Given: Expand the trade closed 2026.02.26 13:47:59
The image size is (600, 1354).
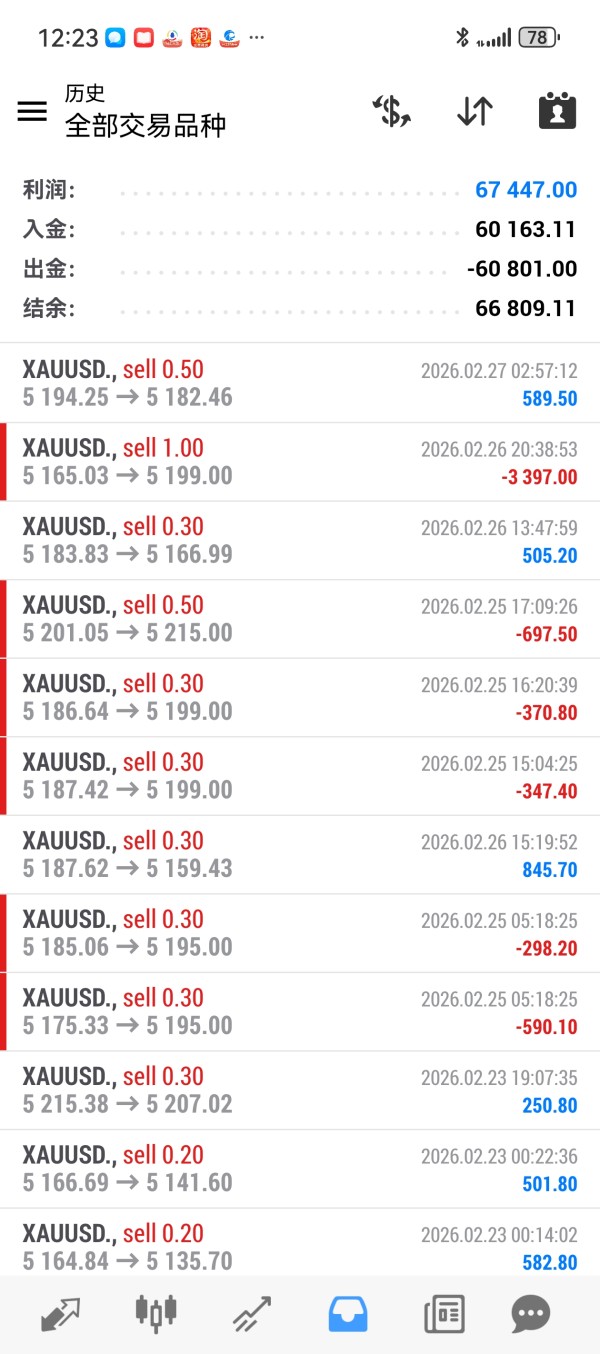Looking at the screenshot, I should pos(300,540).
